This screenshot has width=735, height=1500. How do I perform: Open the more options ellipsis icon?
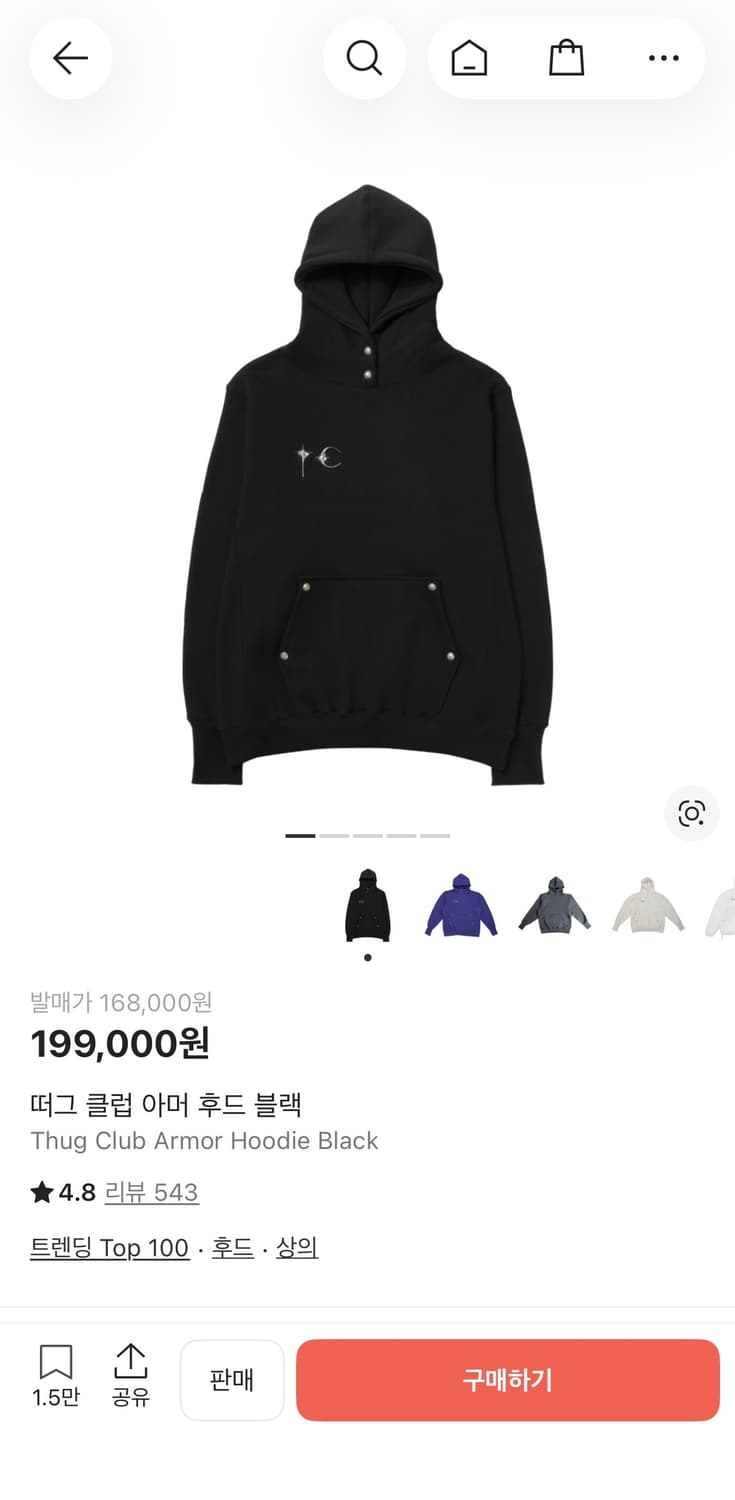pos(664,57)
